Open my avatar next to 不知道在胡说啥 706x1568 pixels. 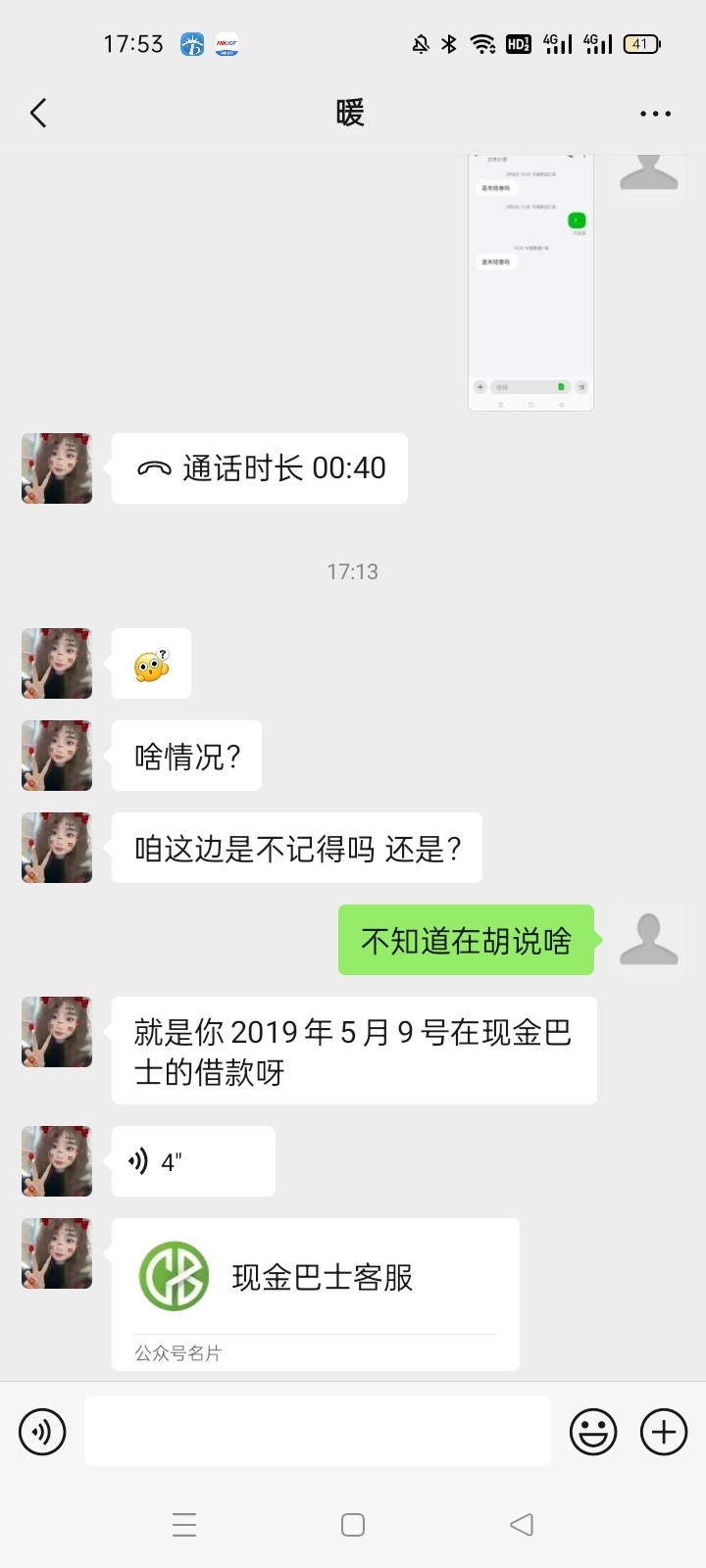(648, 940)
